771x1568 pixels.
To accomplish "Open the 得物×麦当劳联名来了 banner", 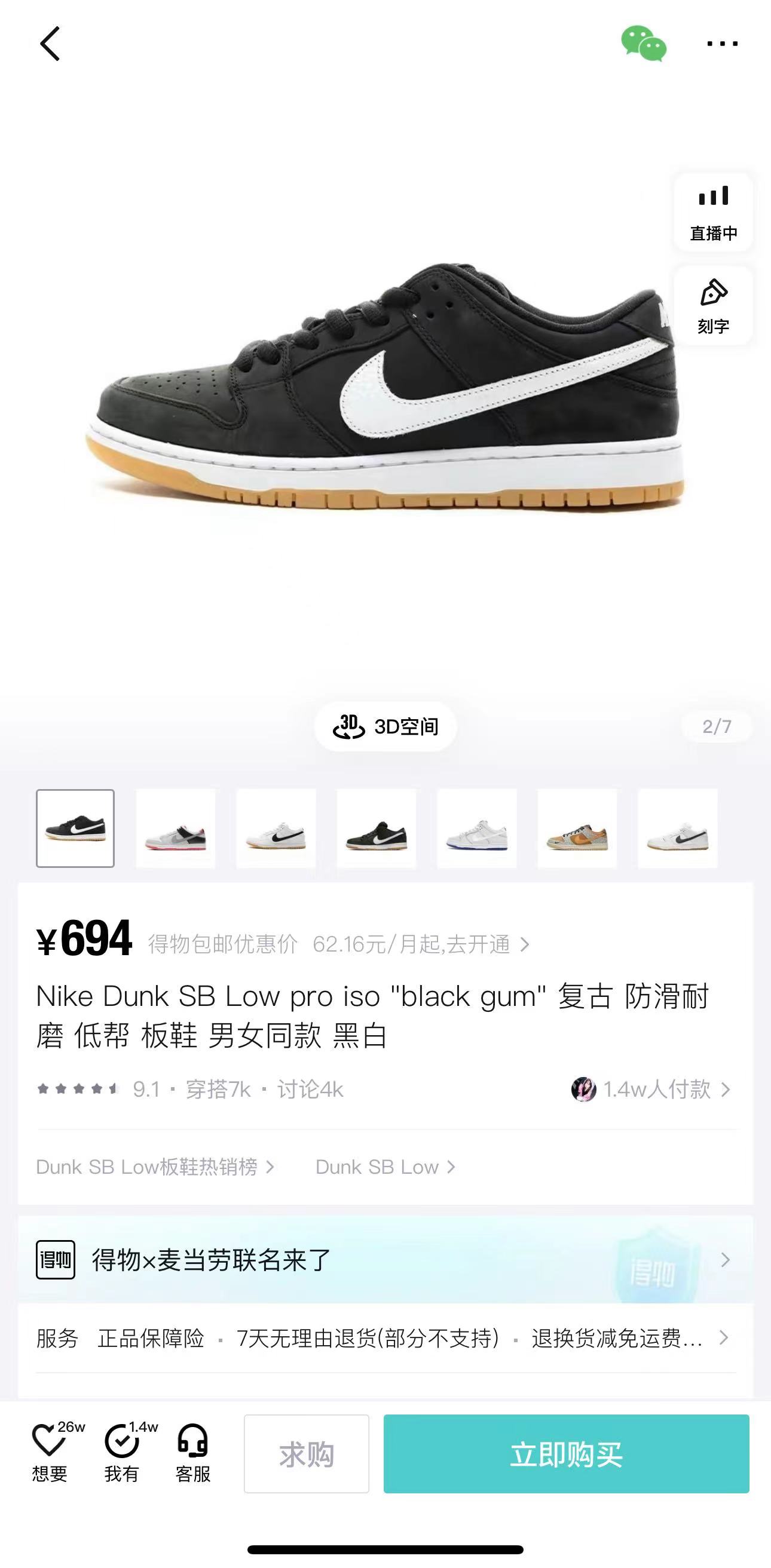I will tap(385, 1259).
